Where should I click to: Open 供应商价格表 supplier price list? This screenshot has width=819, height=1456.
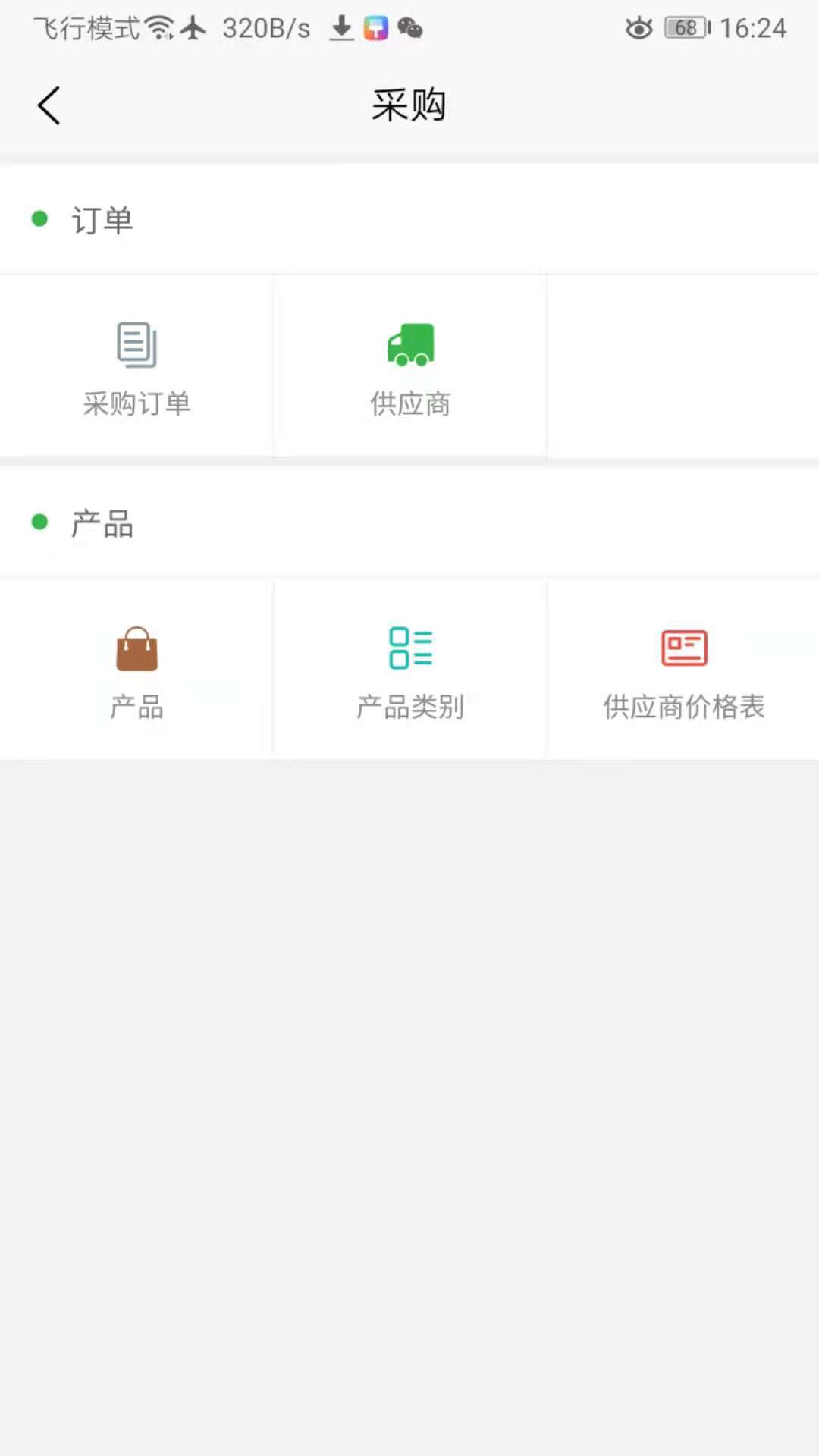(683, 670)
